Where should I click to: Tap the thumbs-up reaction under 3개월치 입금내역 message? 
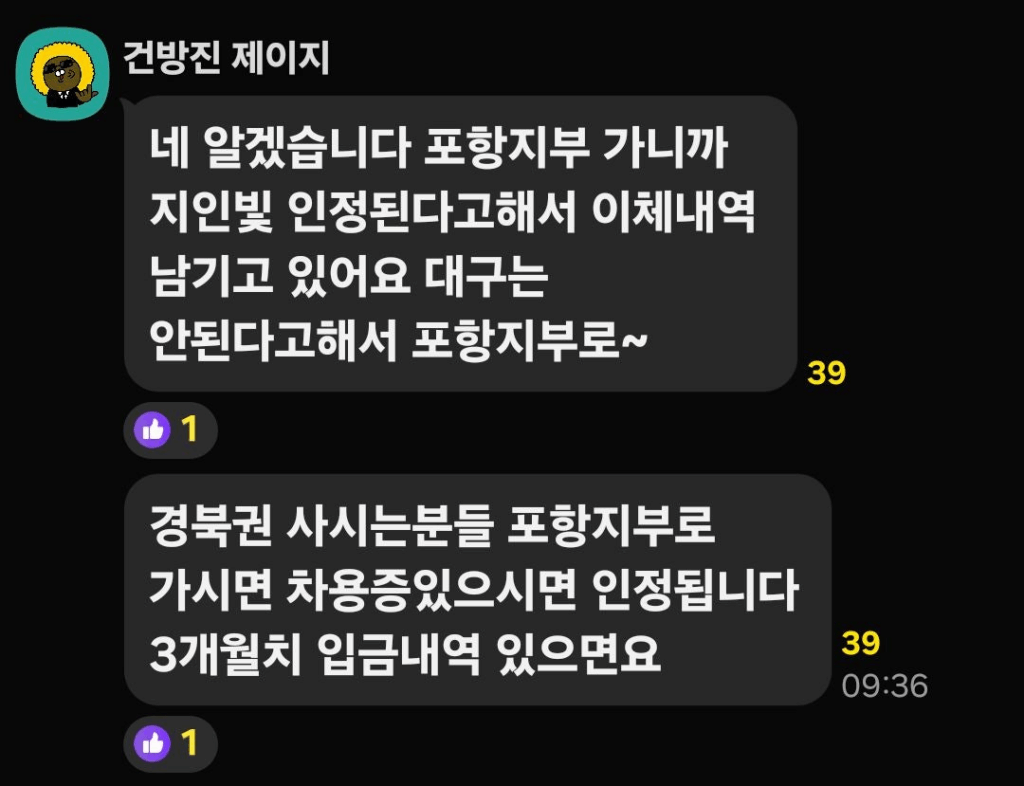coord(170,743)
